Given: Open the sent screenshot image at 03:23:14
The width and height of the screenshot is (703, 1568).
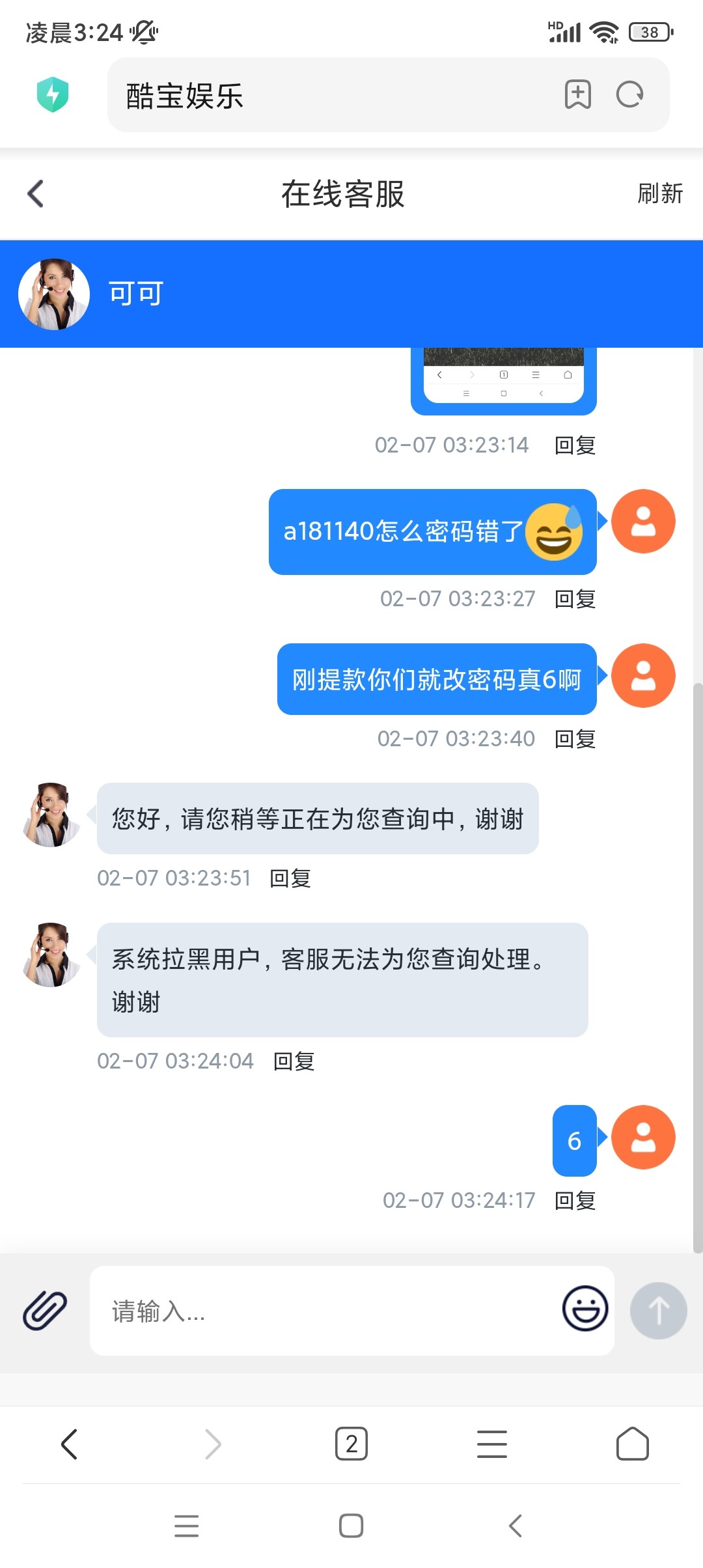Looking at the screenshot, I should pyautogui.click(x=503, y=381).
